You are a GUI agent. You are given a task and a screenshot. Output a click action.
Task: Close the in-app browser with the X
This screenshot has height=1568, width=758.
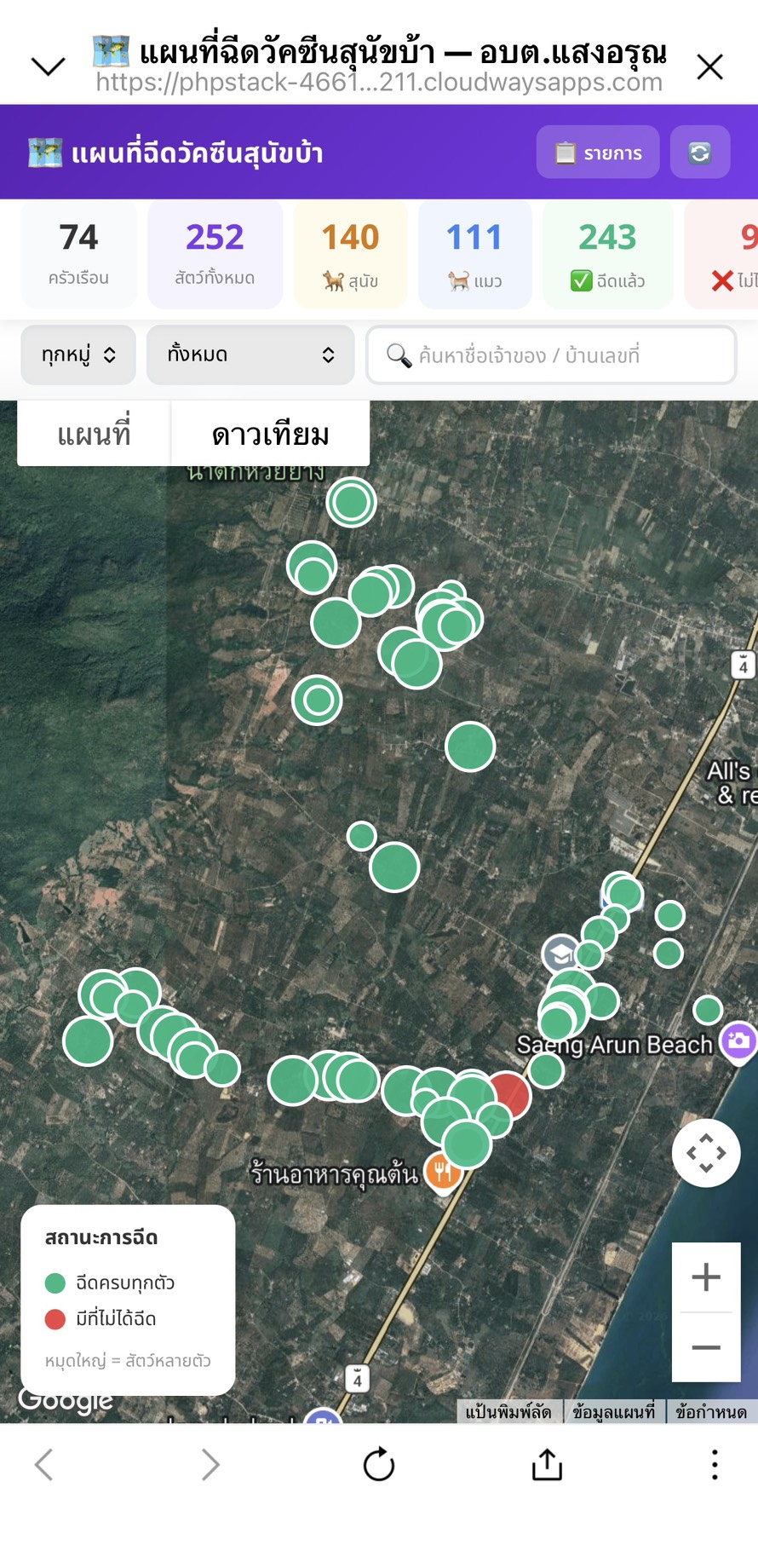click(709, 66)
